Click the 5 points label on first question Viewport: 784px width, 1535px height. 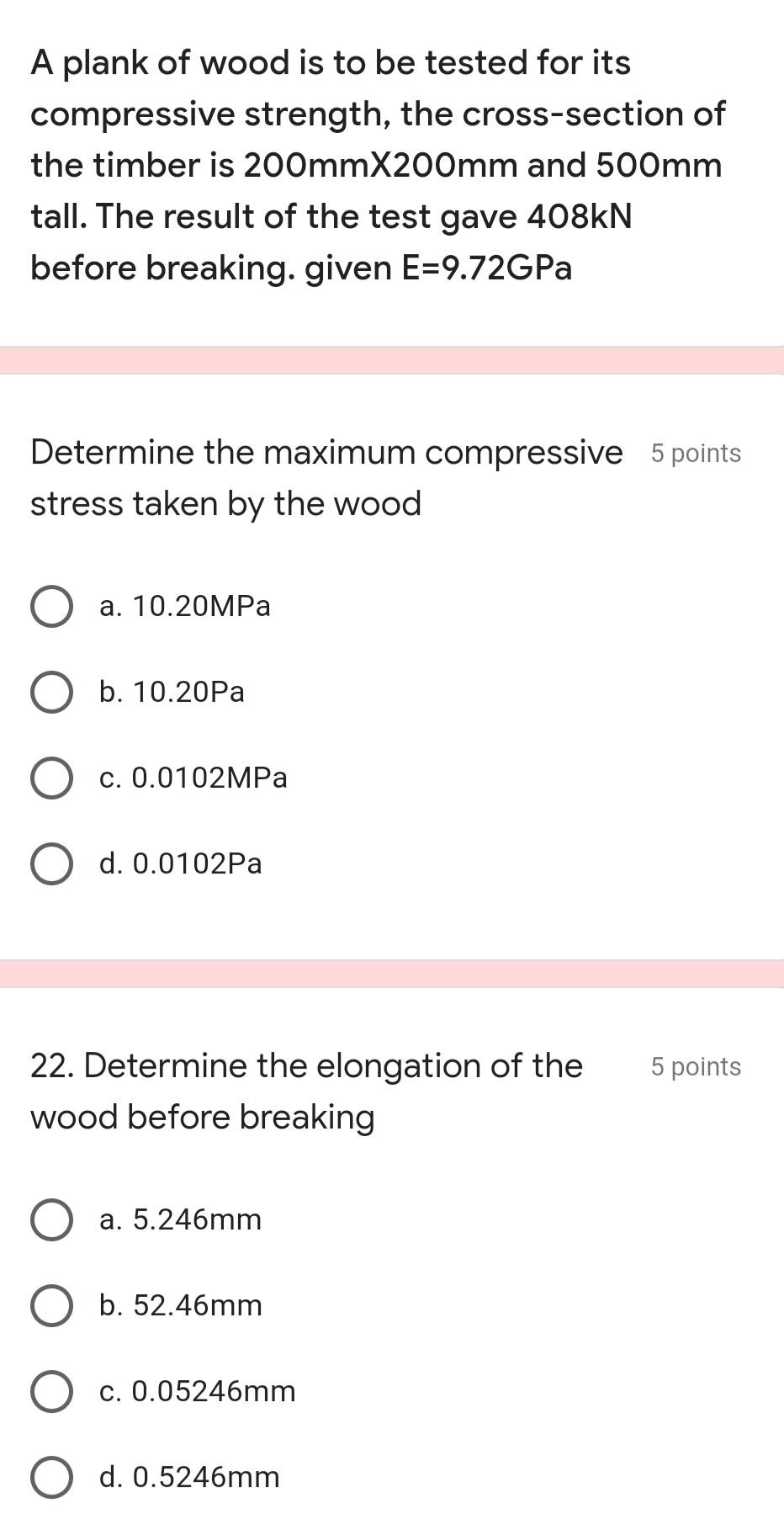695,453
